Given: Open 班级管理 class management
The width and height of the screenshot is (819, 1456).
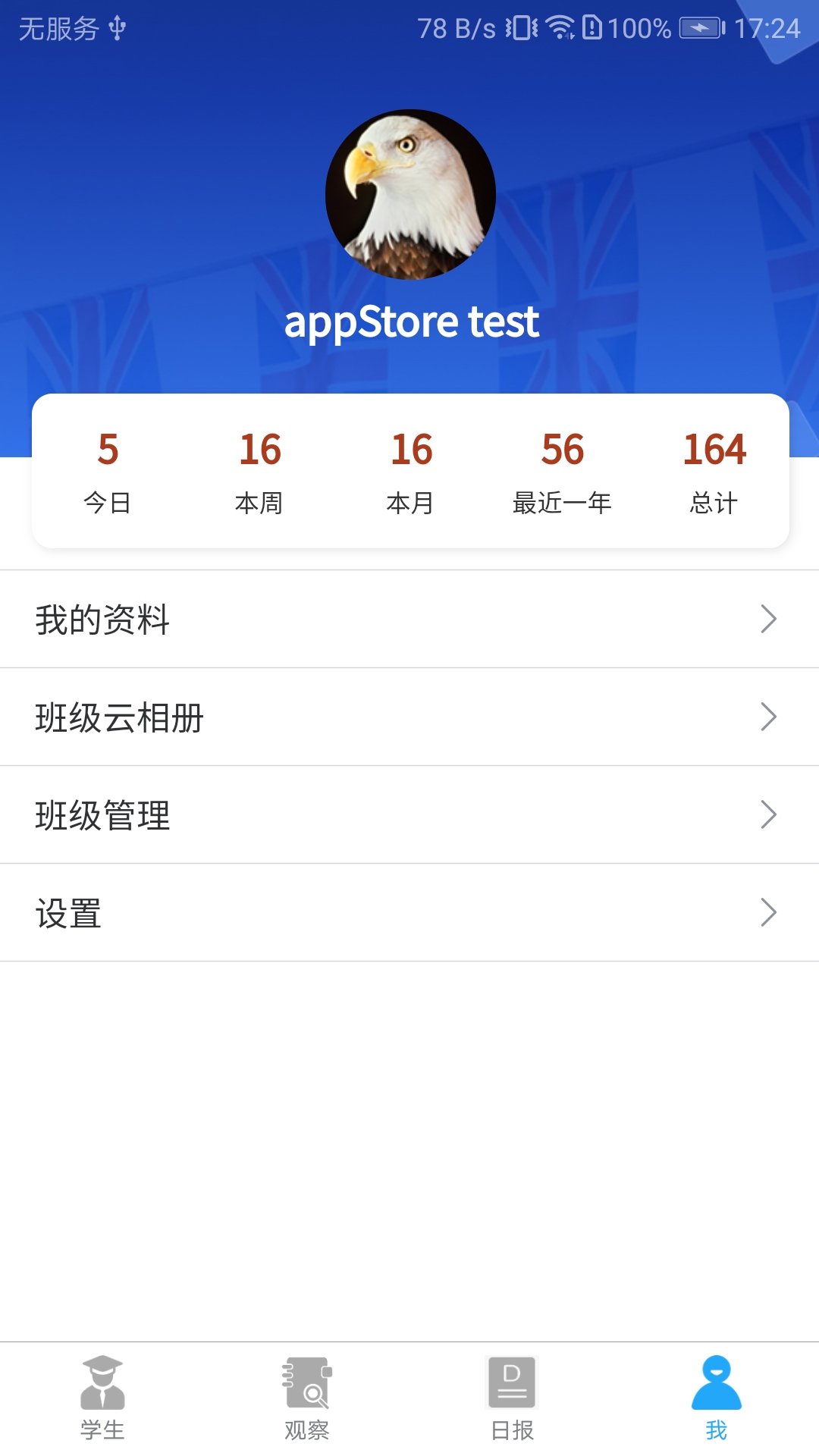Looking at the screenshot, I should (104, 815).
